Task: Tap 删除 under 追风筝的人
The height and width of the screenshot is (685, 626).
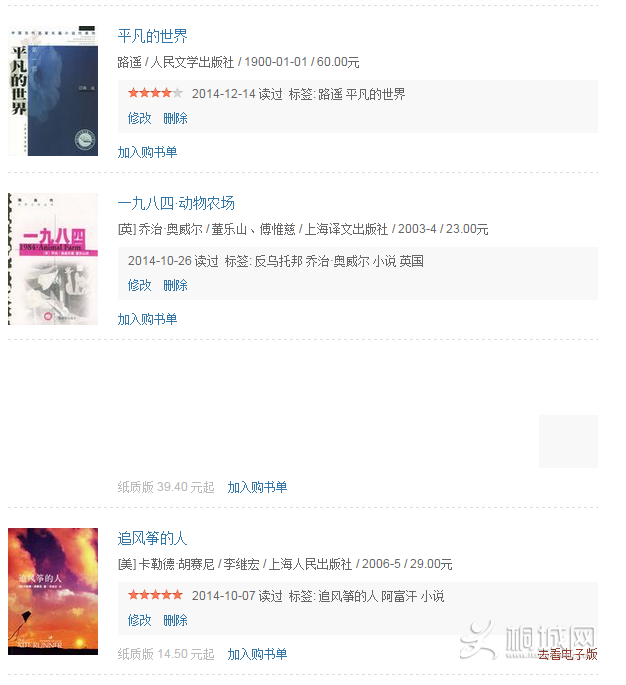Action: coord(175,620)
